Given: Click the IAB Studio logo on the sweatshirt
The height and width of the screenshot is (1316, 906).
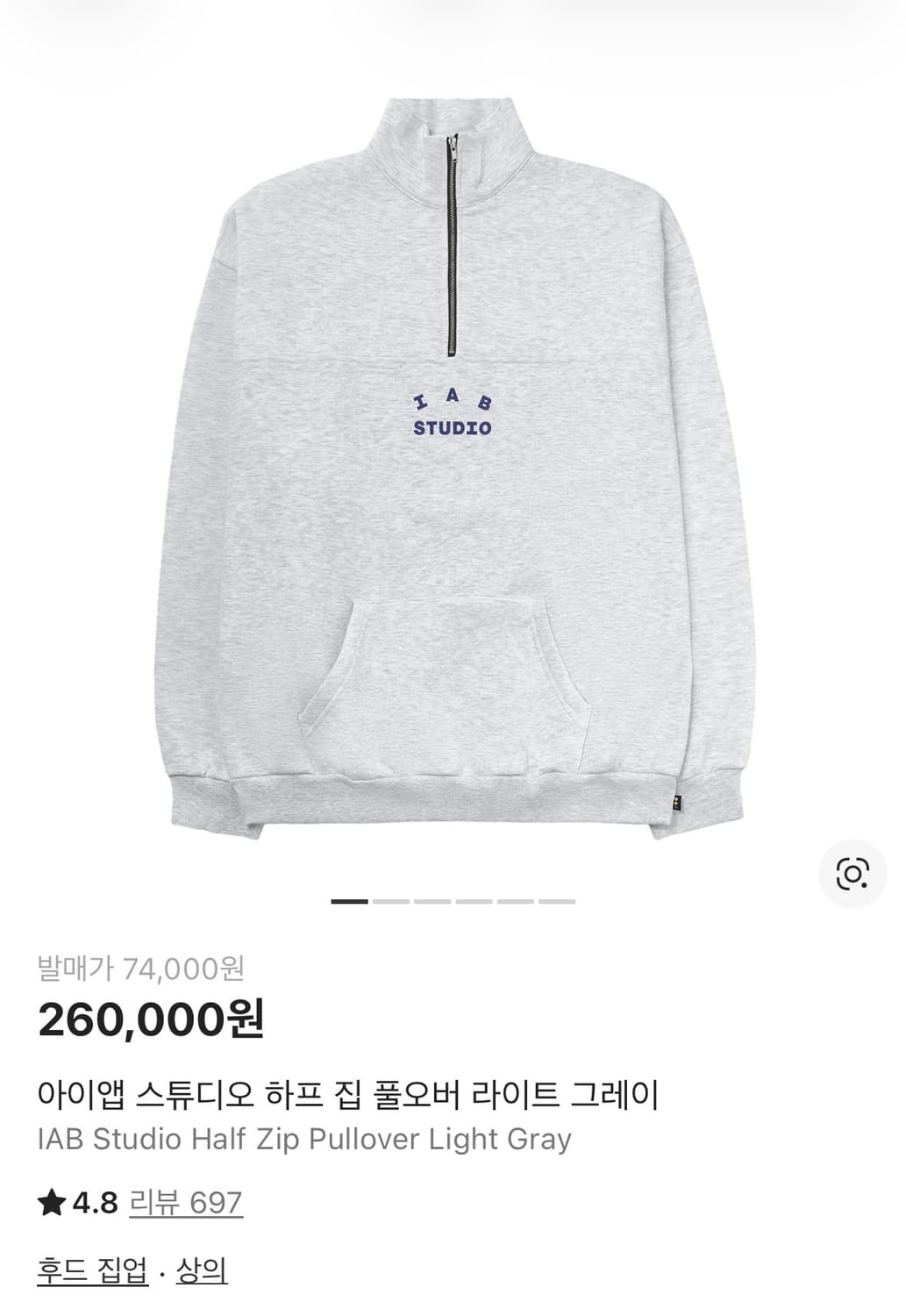Looking at the screenshot, I should (453, 412).
